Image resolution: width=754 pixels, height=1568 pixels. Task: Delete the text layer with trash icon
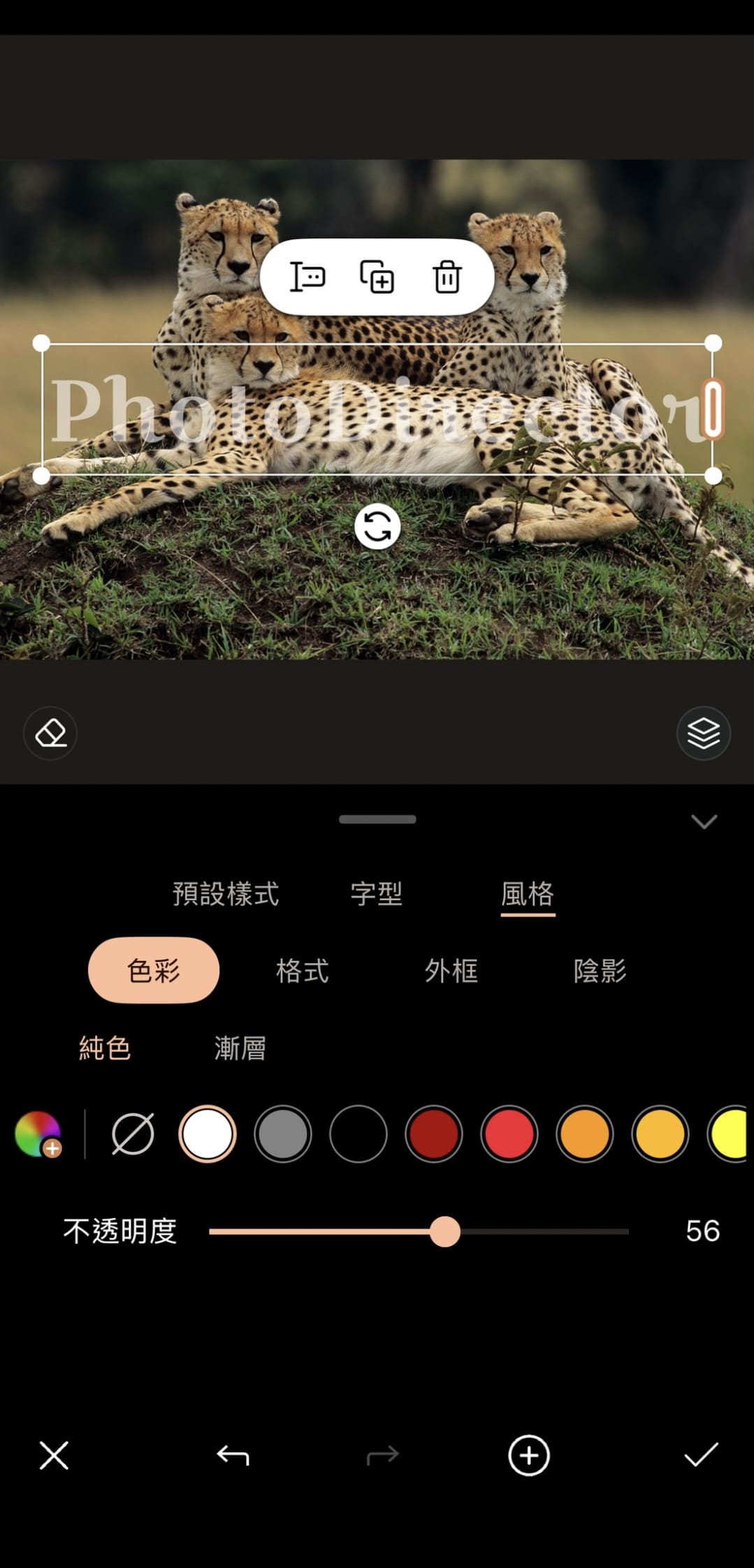pyautogui.click(x=447, y=277)
